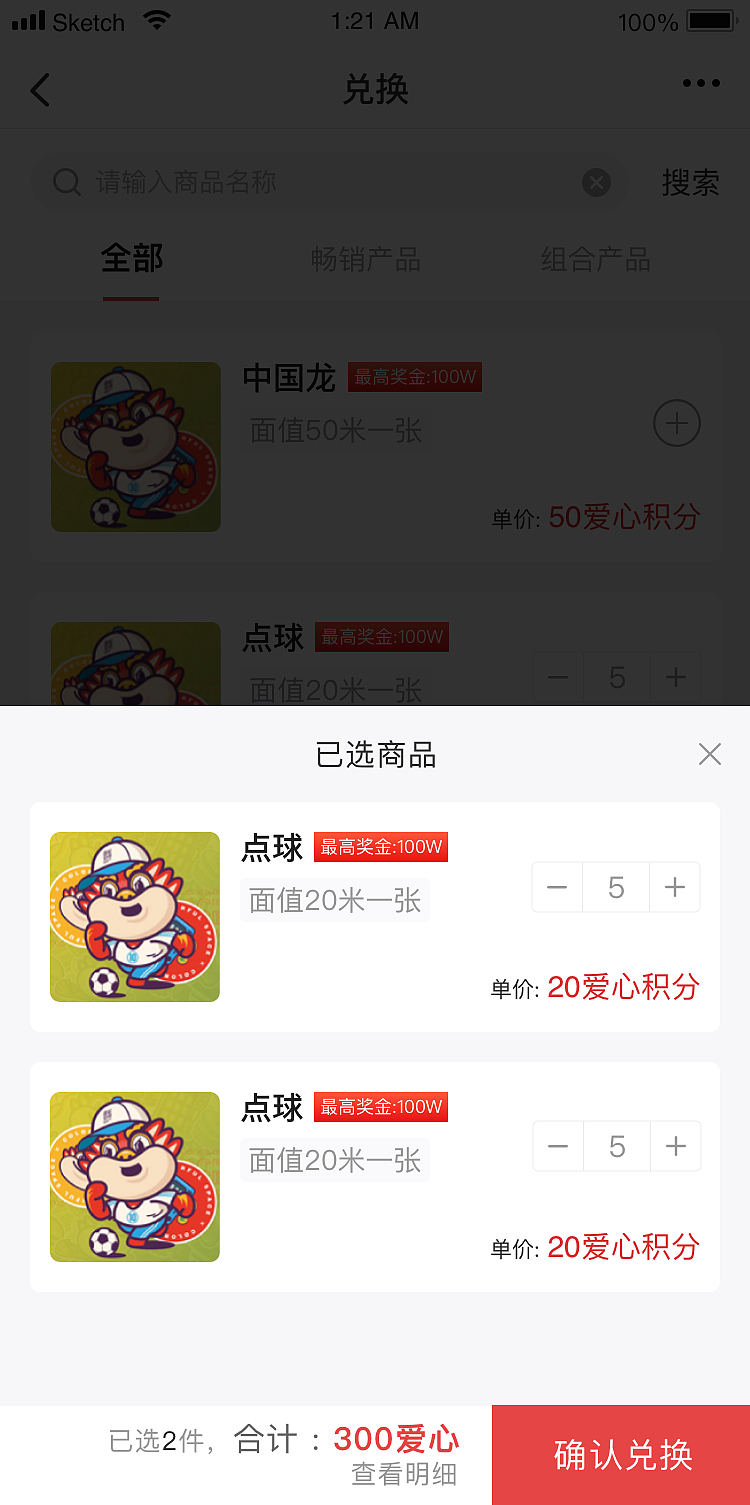
Task: Click the 请输入商品名称 search field
Action: tap(200, 182)
